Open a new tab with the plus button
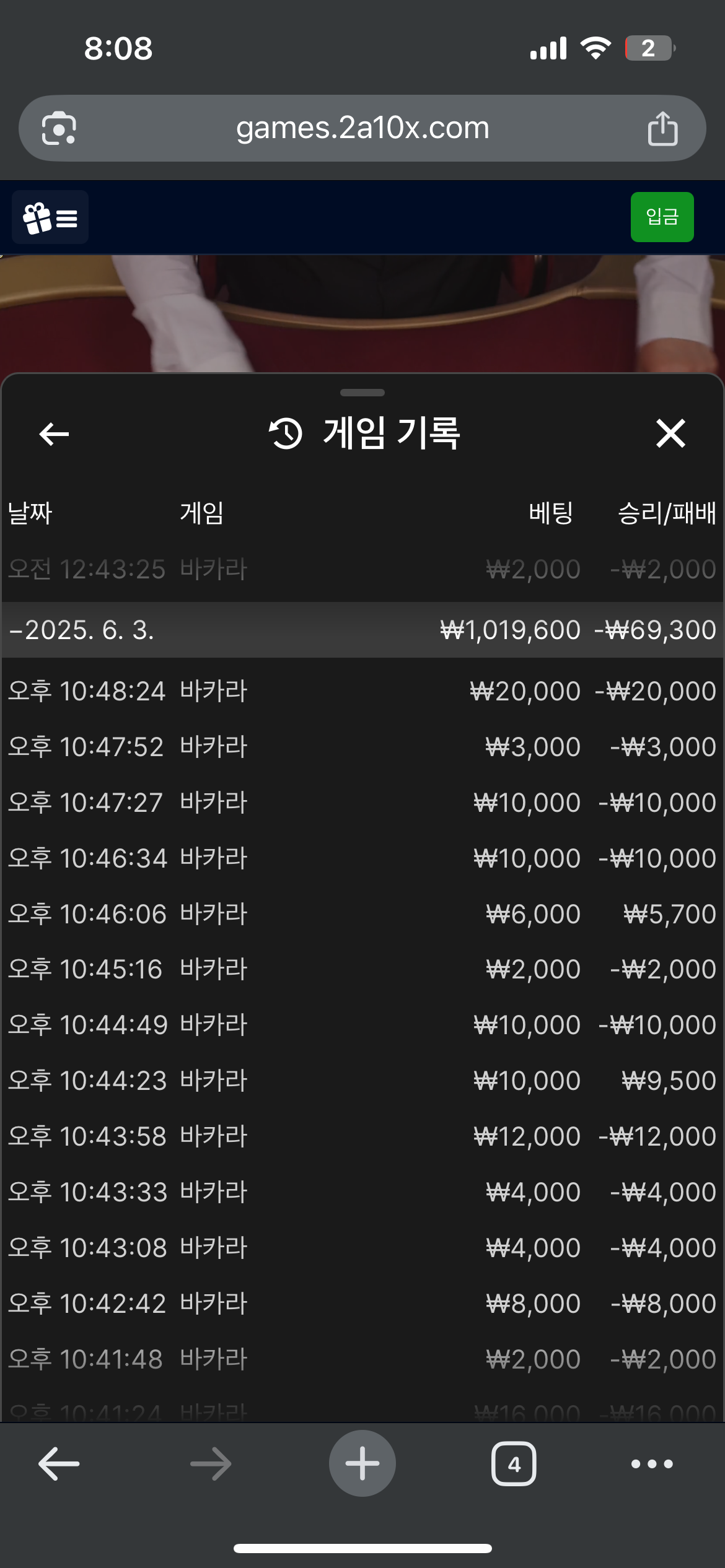725x1568 pixels. (362, 1463)
